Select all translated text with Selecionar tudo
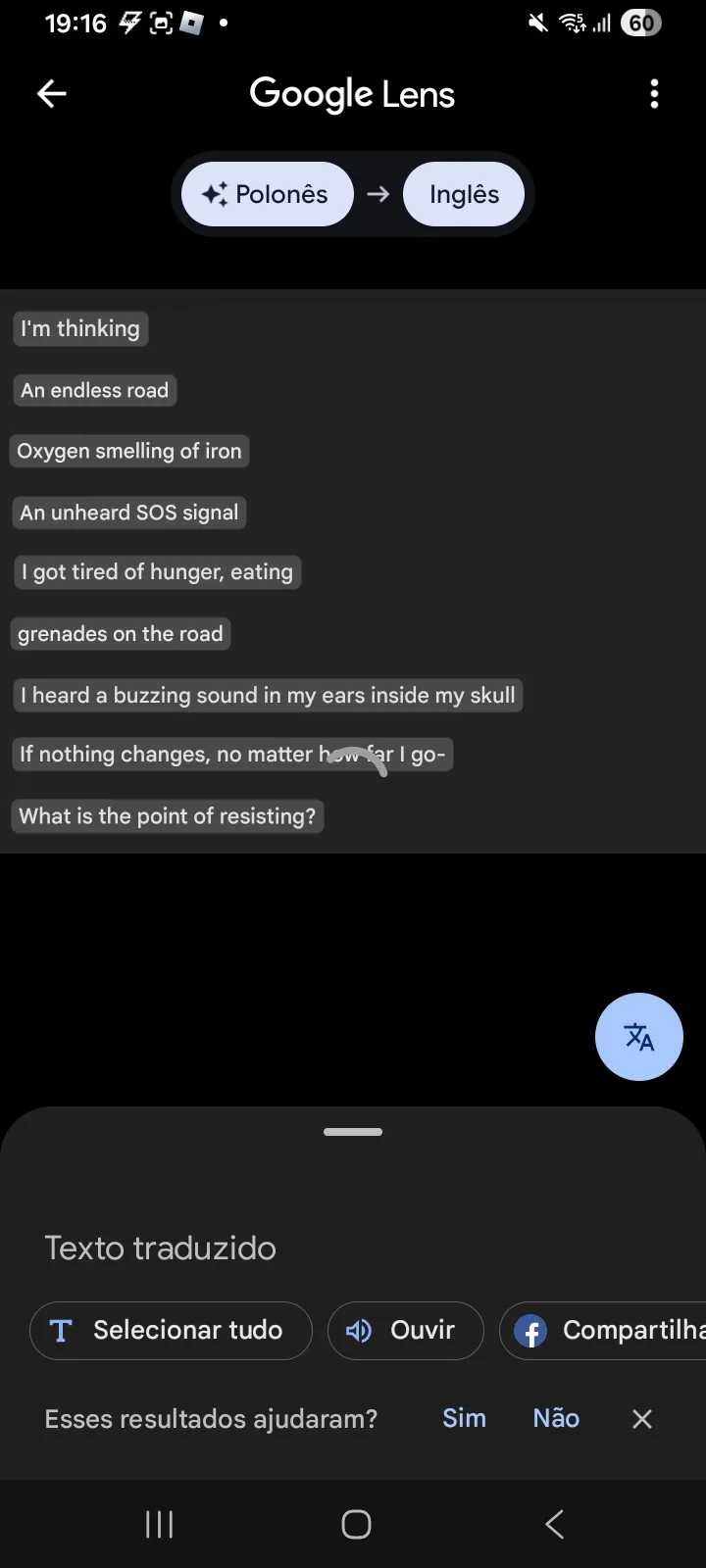The width and height of the screenshot is (706, 1568). coord(171,1330)
